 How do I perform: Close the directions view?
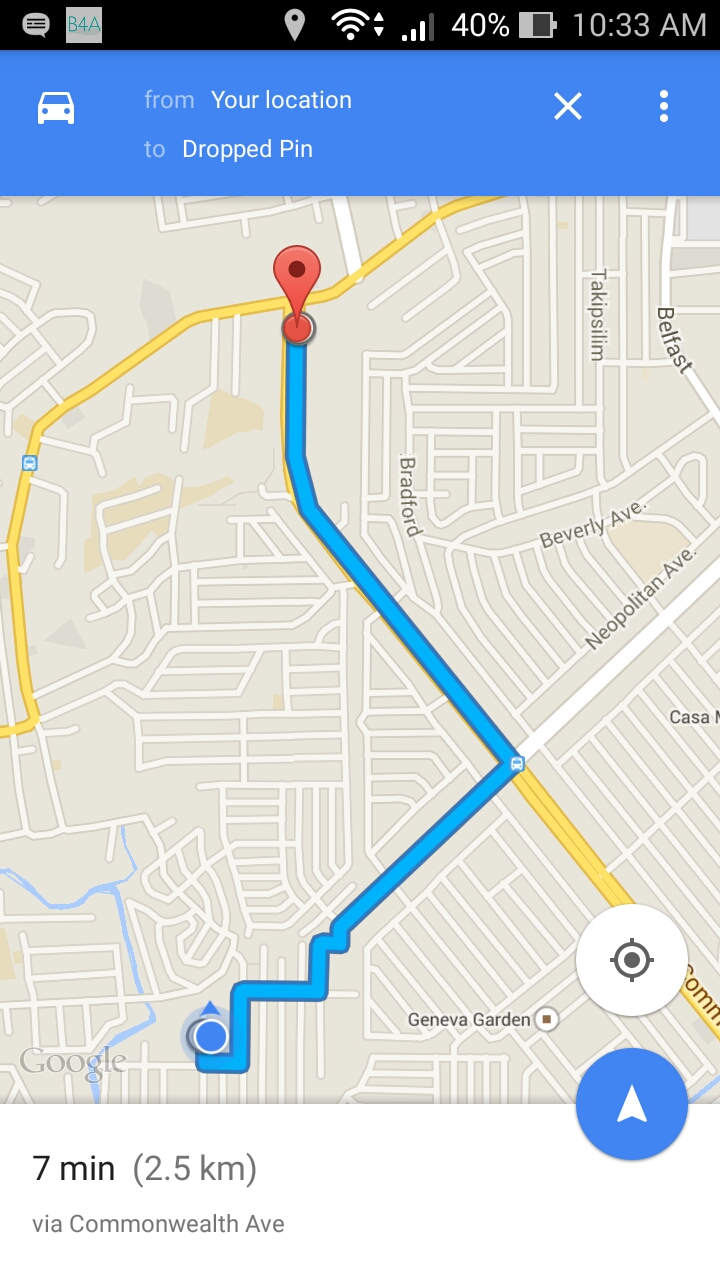pyautogui.click(x=568, y=106)
